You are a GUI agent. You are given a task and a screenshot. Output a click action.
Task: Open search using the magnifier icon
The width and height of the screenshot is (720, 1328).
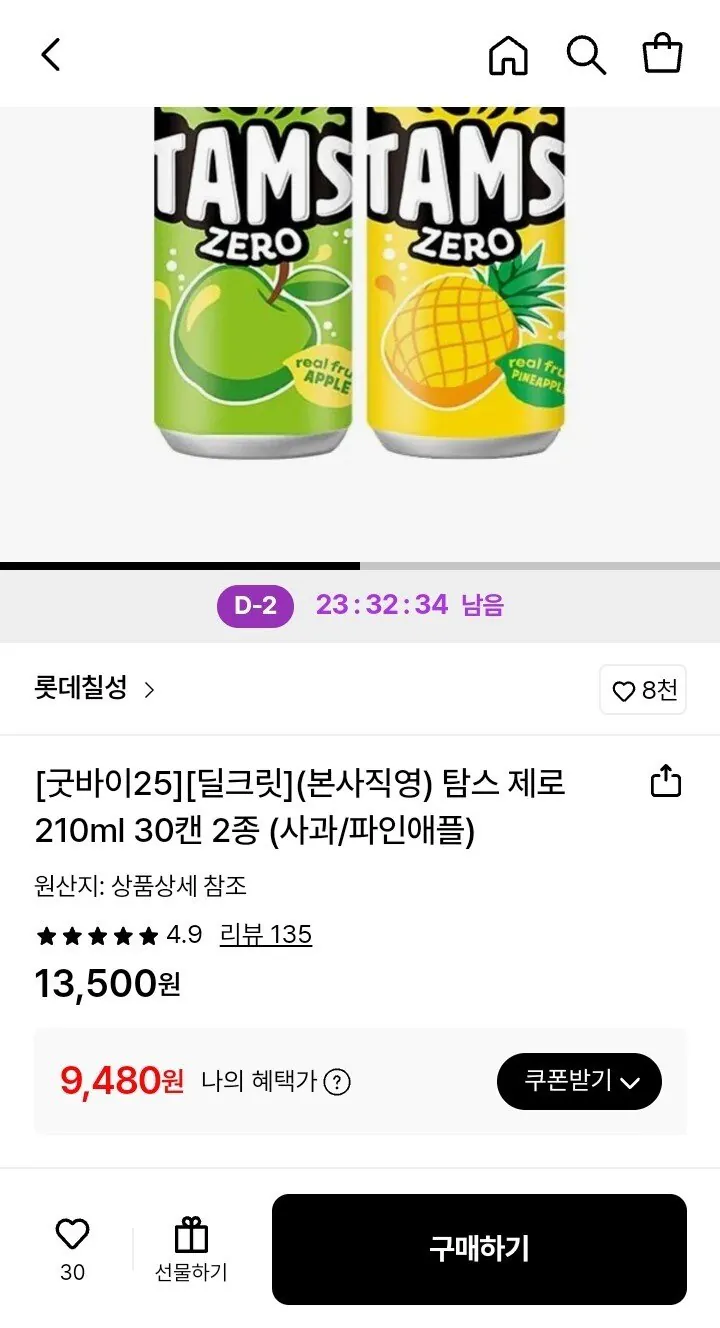pyautogui.click(x=586, y=55)
